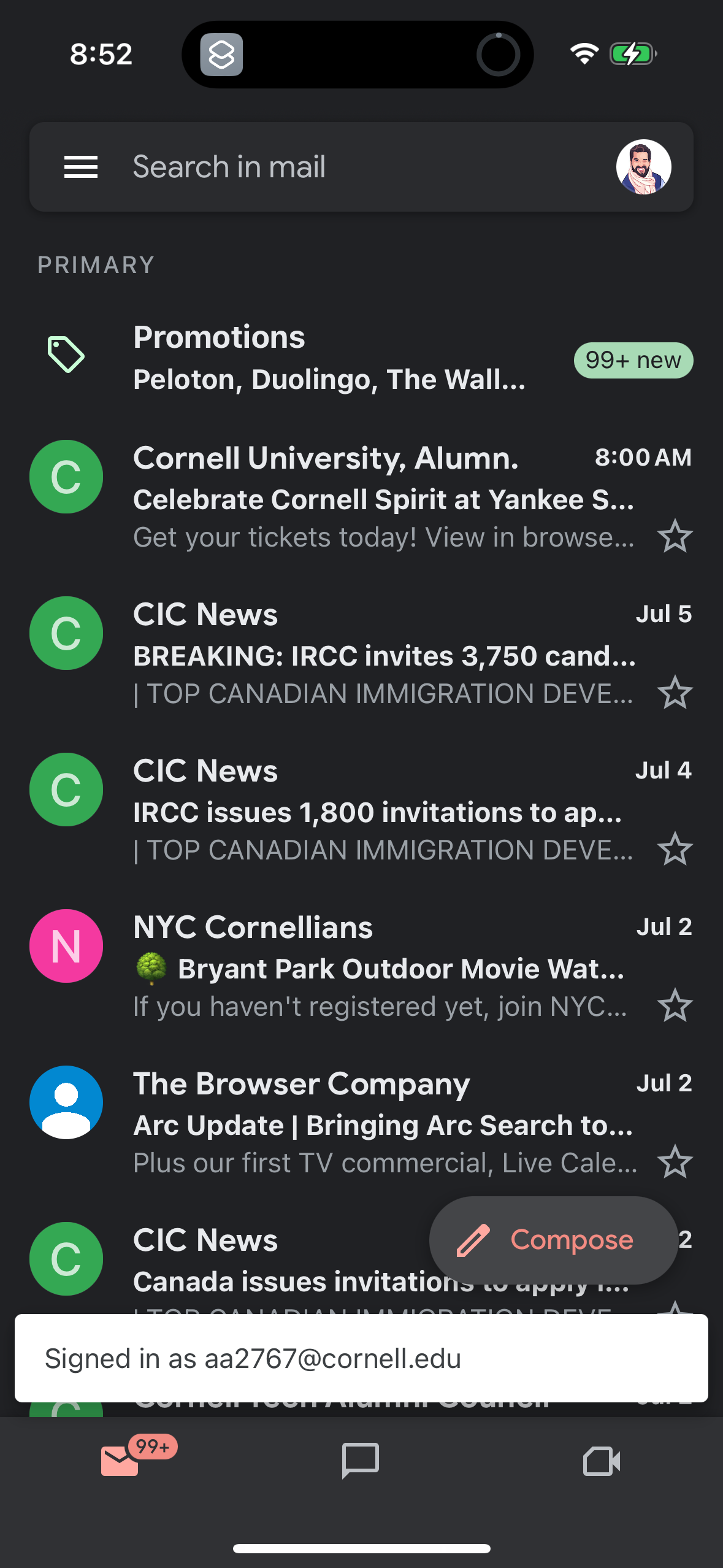The width and height of the screenshot is (723, 1568).
Task: Star the Cornell University Yankee Stadium email
Action: pyautogui.click(x=675, y=536)
